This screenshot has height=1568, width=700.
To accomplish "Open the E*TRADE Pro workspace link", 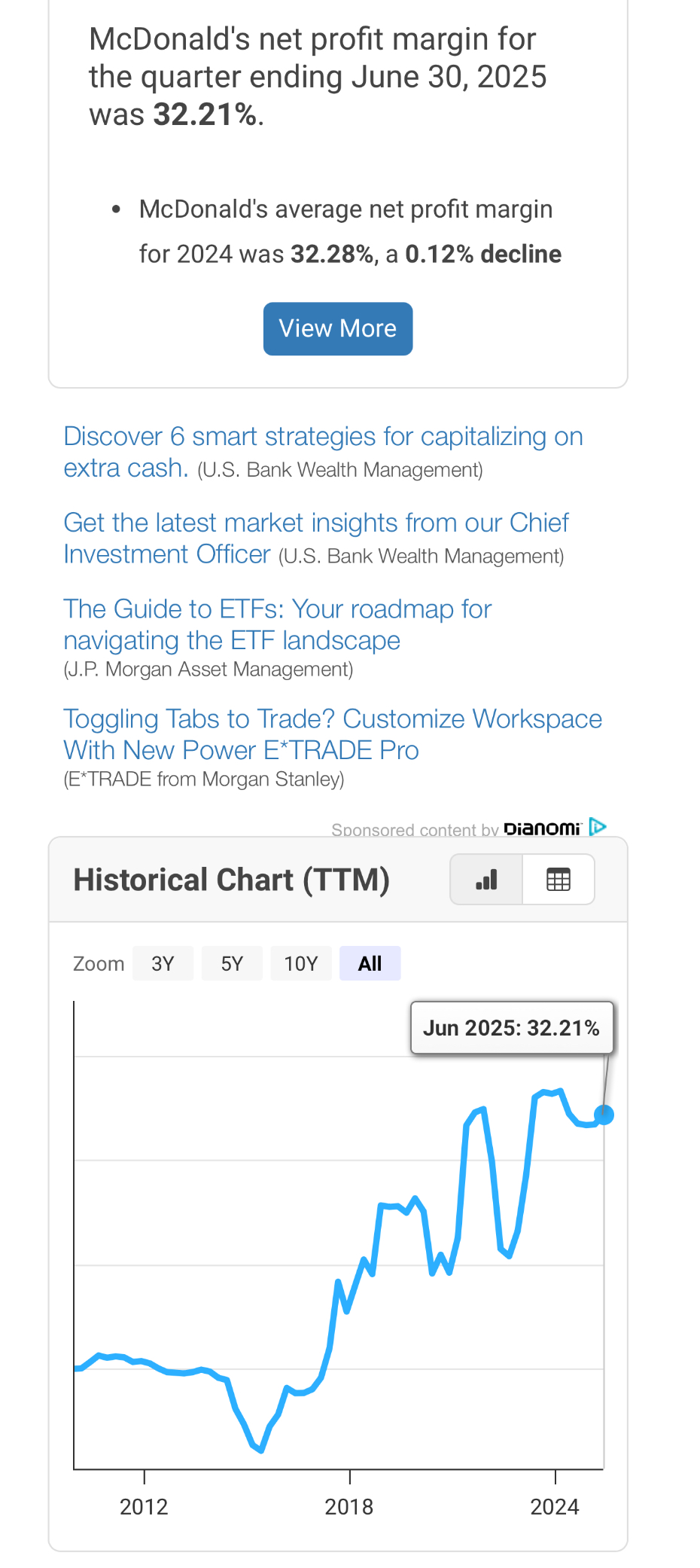I will 333,734.
